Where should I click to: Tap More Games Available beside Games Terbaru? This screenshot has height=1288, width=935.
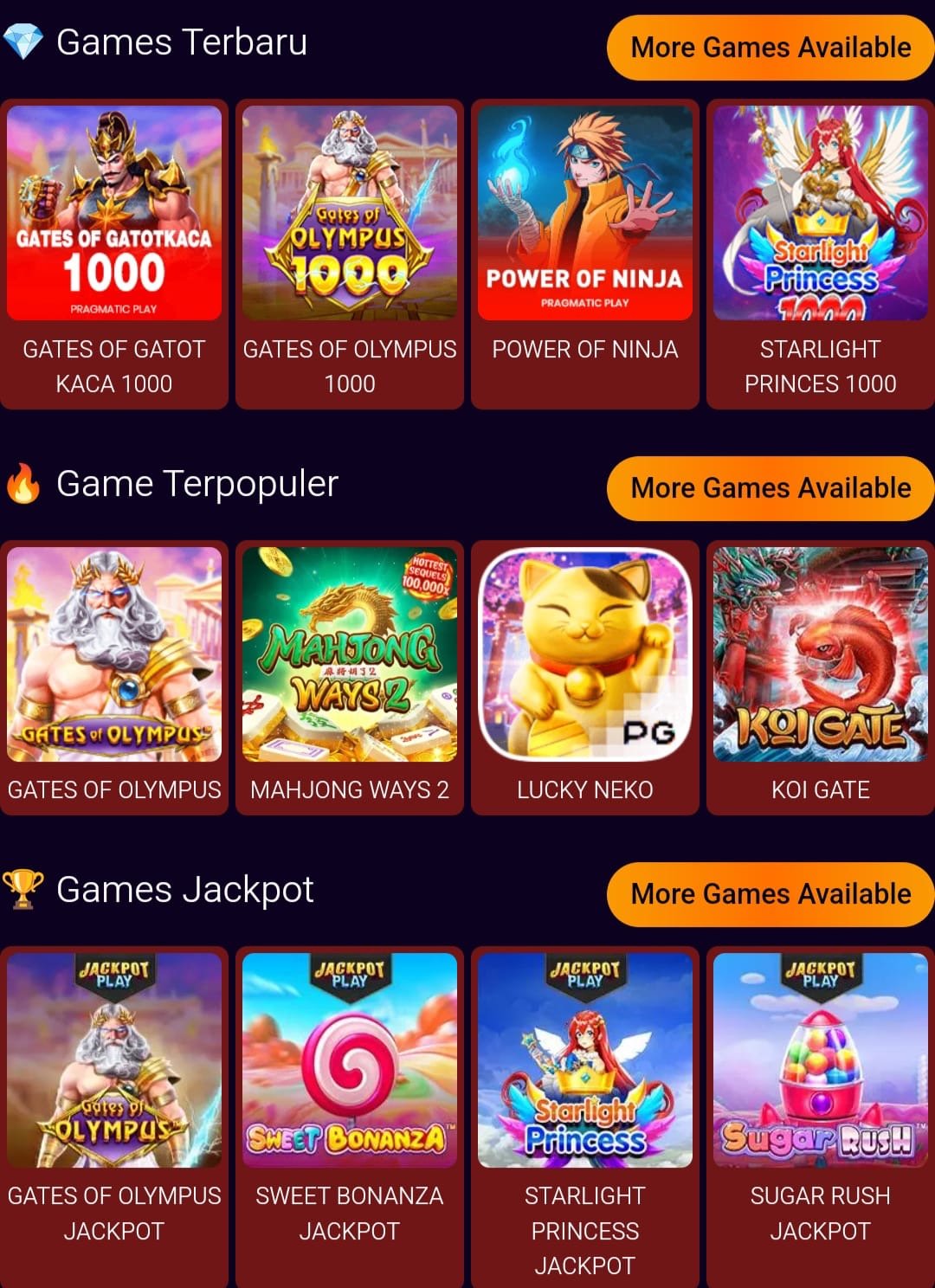click(770, 48)
